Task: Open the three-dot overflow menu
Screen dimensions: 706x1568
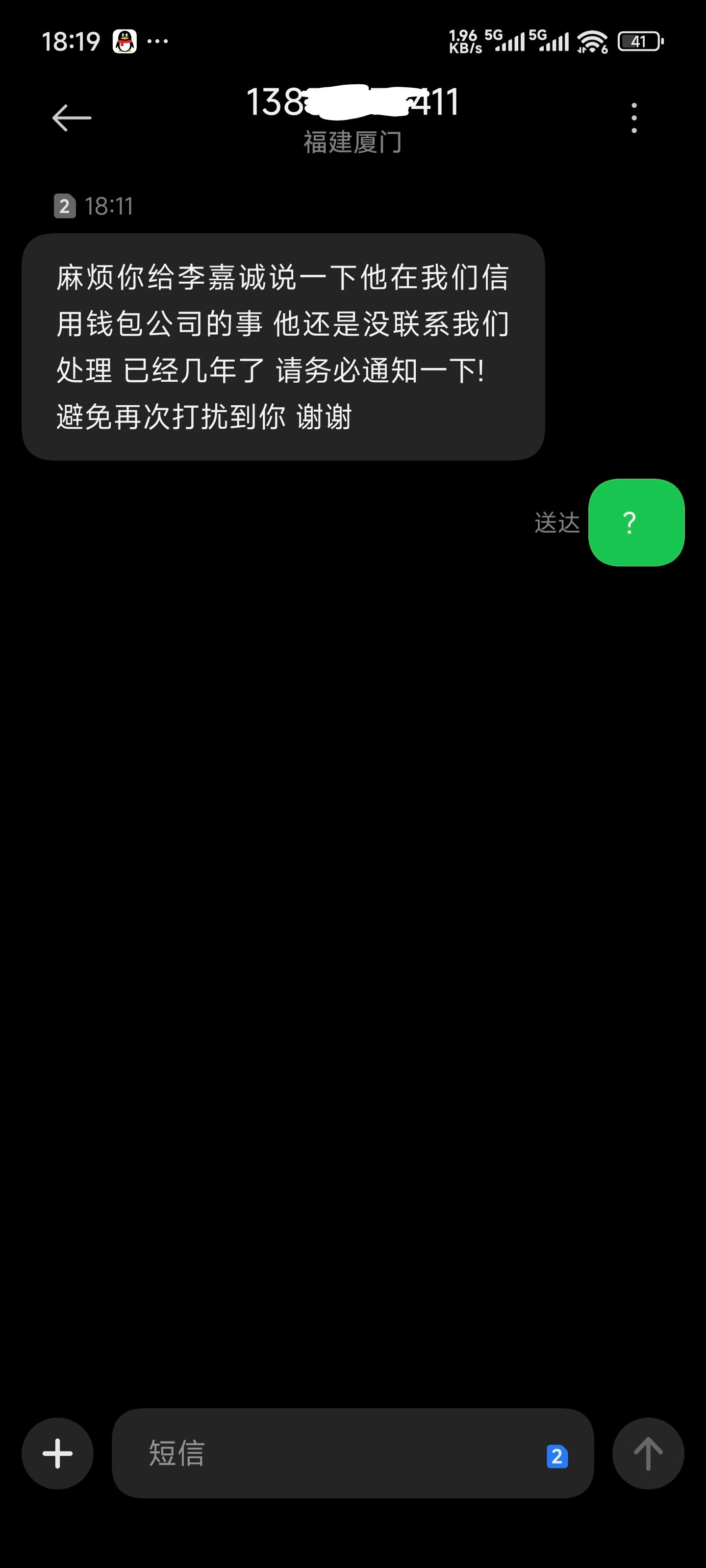Action: (634, 118)
